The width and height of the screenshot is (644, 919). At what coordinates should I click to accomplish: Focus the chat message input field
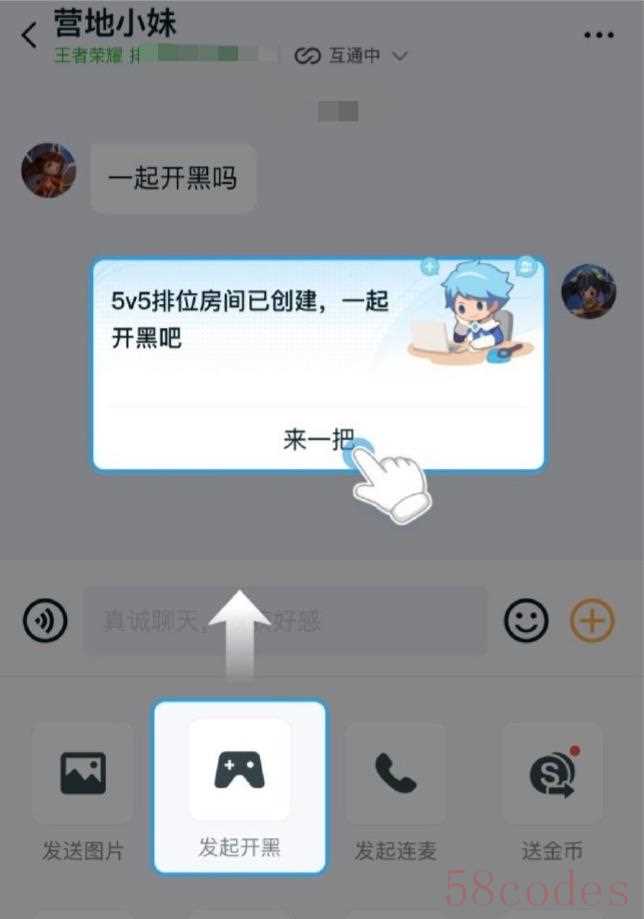click(285, 621)
